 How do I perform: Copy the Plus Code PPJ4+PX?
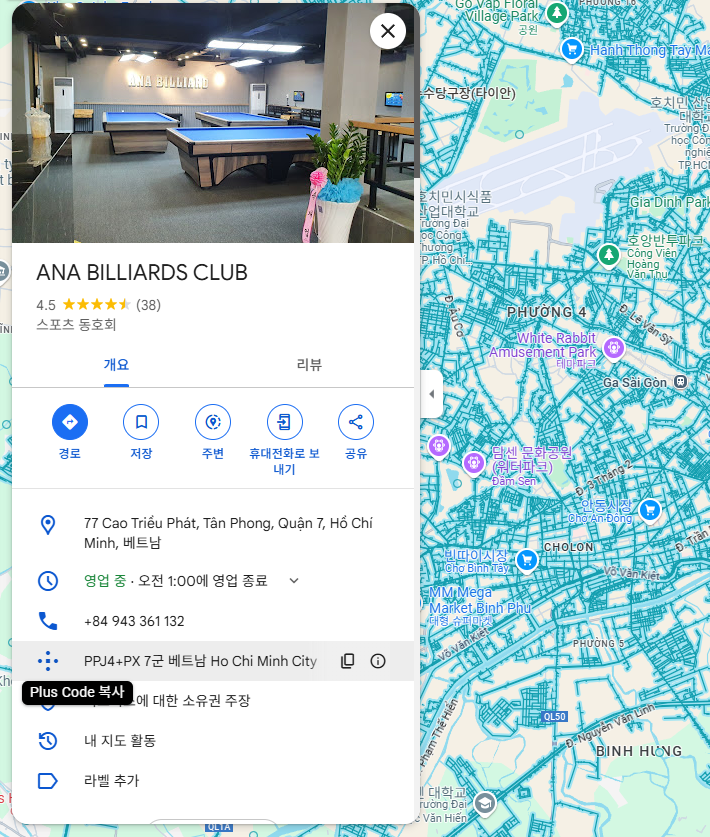click(x=347, y=661)
